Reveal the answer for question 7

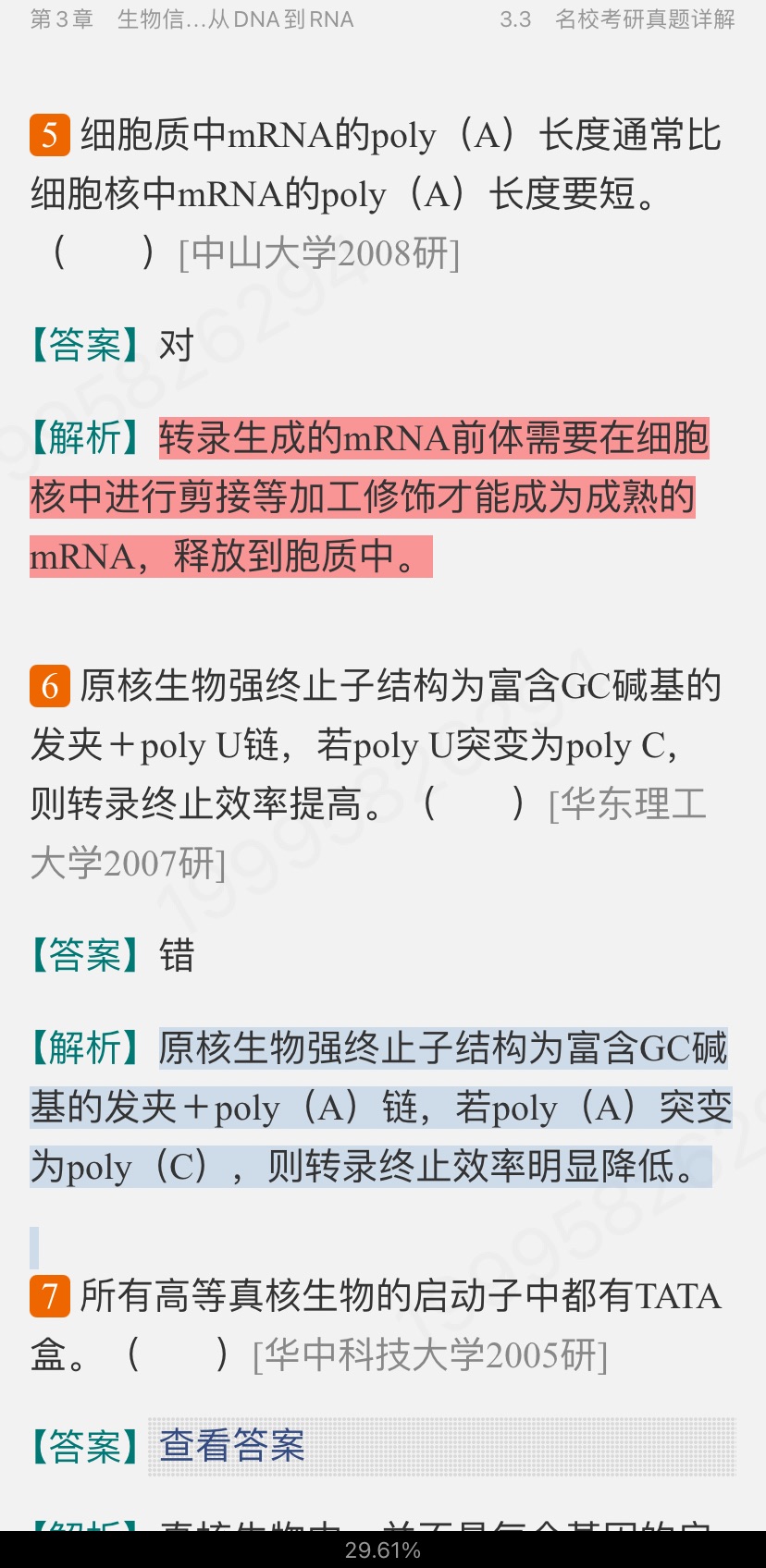[232, 1445]
